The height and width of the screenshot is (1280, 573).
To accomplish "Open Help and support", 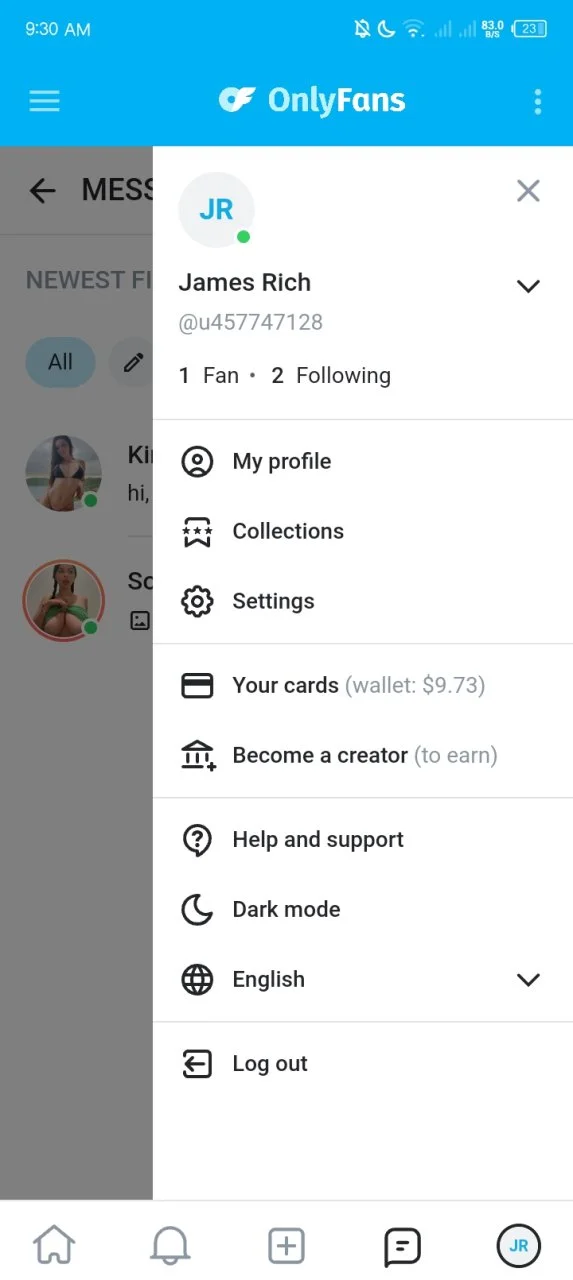I will pyautogui.click(x=362, y=840).
